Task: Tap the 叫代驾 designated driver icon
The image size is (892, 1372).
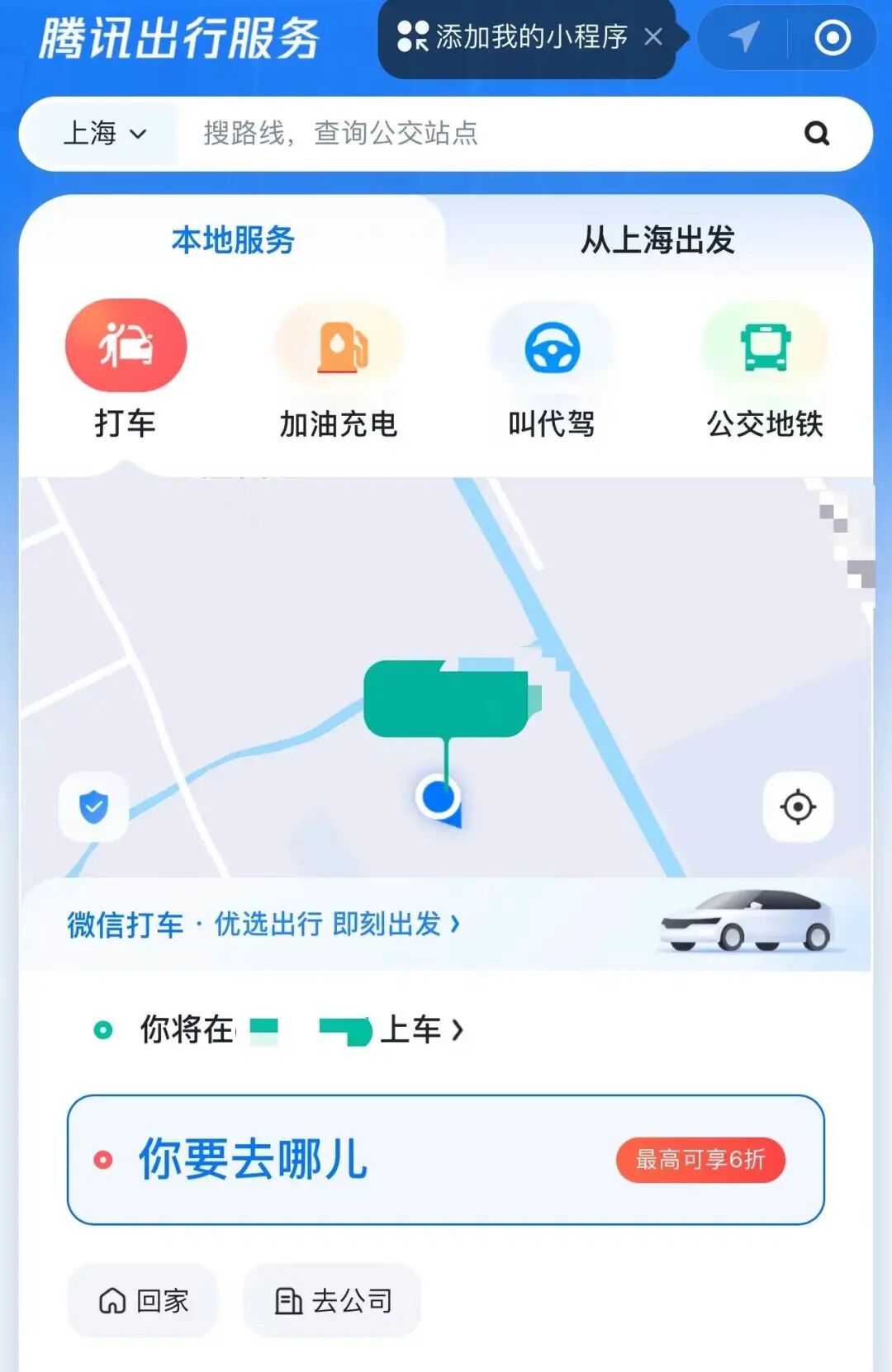Action: click(x=552, y=346)
